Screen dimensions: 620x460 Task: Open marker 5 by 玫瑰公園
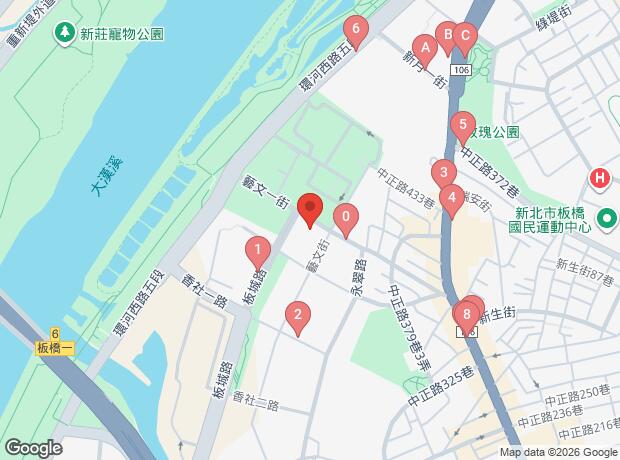[x=463, y=129]
